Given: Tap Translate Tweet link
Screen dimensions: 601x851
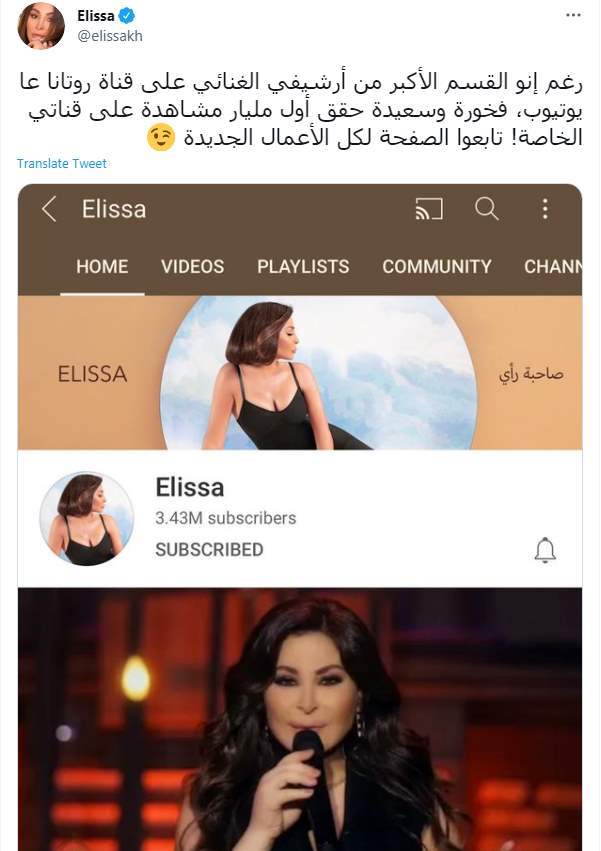Looking at the screenshot, I should pos(62,163).
